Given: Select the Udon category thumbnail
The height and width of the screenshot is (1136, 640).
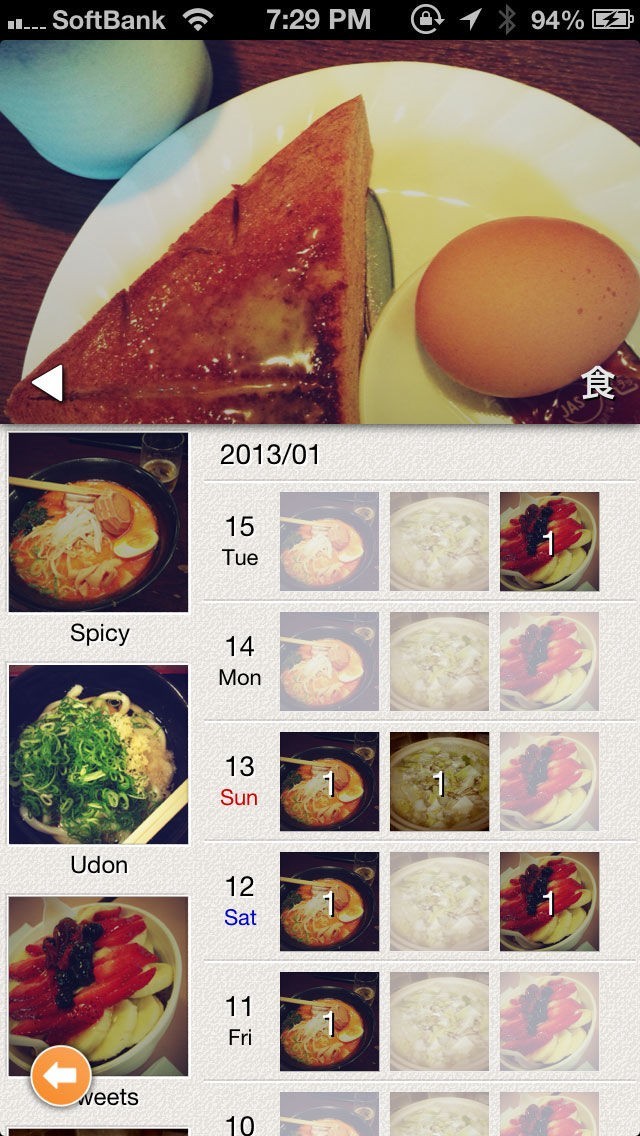Looking at the screenshot, I should click(x=98, y=754).
